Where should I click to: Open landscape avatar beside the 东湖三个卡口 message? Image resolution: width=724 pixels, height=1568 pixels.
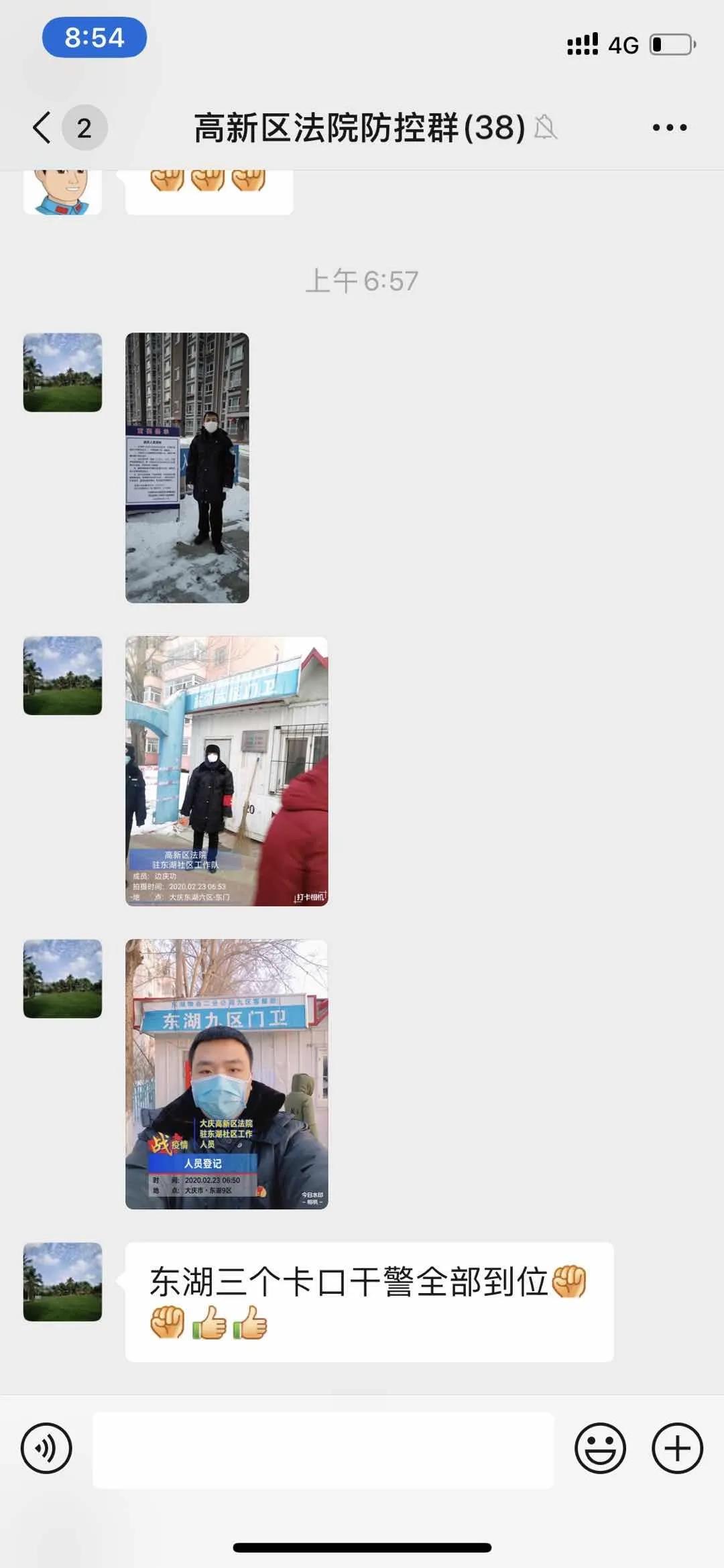(x=62, y=1282)
